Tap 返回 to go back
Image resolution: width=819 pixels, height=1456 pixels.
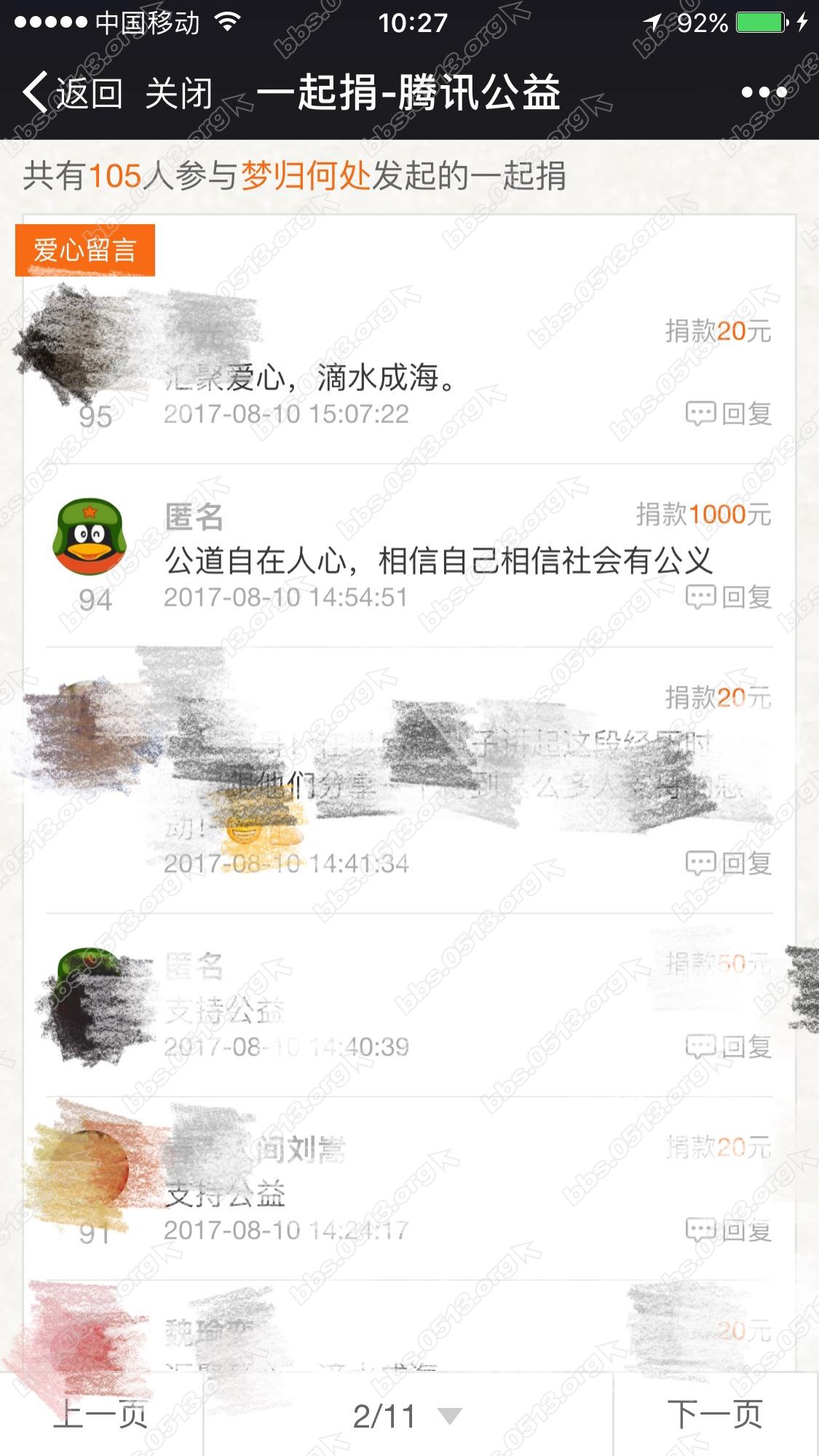click(x=73, y=93)
